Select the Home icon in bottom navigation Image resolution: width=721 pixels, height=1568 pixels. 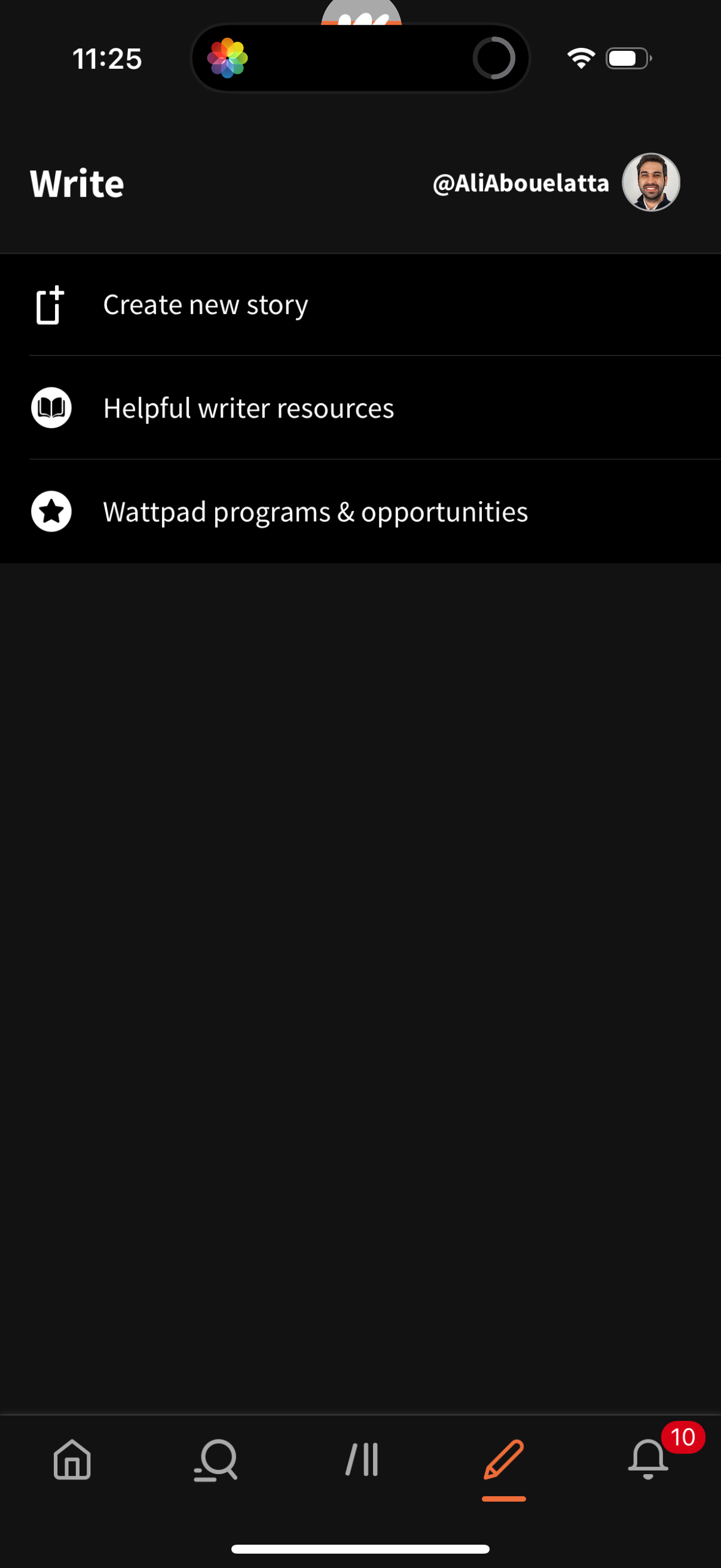click(x=72, y=1459)
